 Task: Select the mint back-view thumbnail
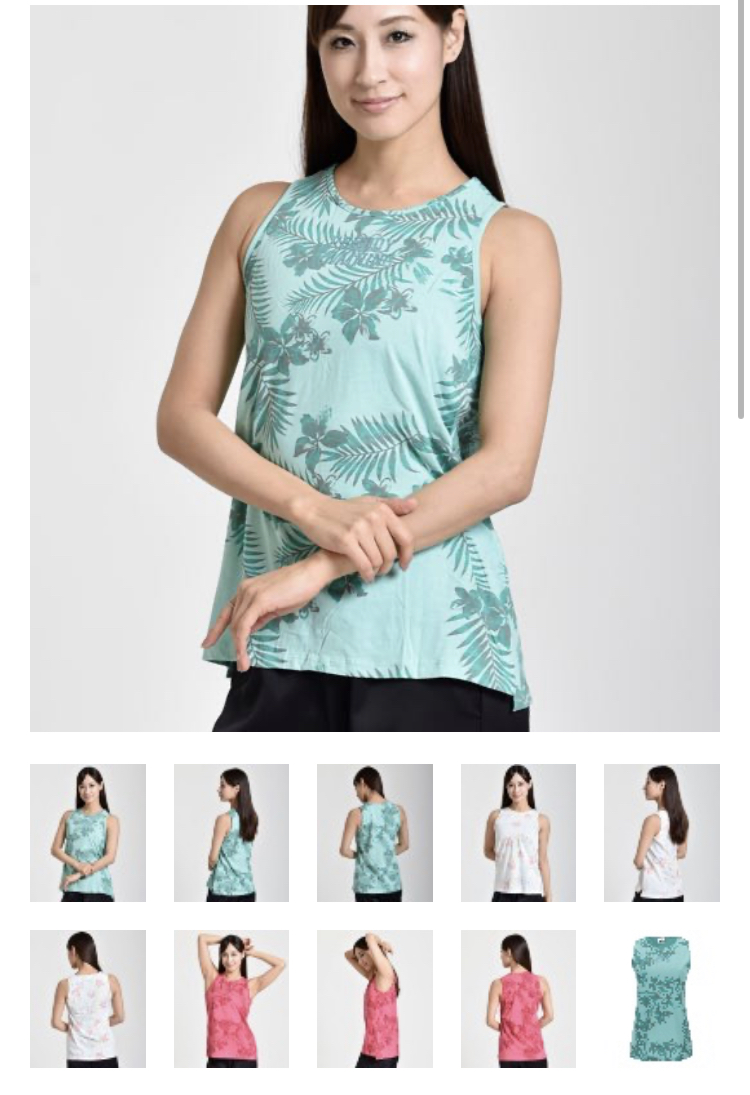pos(375,833)
